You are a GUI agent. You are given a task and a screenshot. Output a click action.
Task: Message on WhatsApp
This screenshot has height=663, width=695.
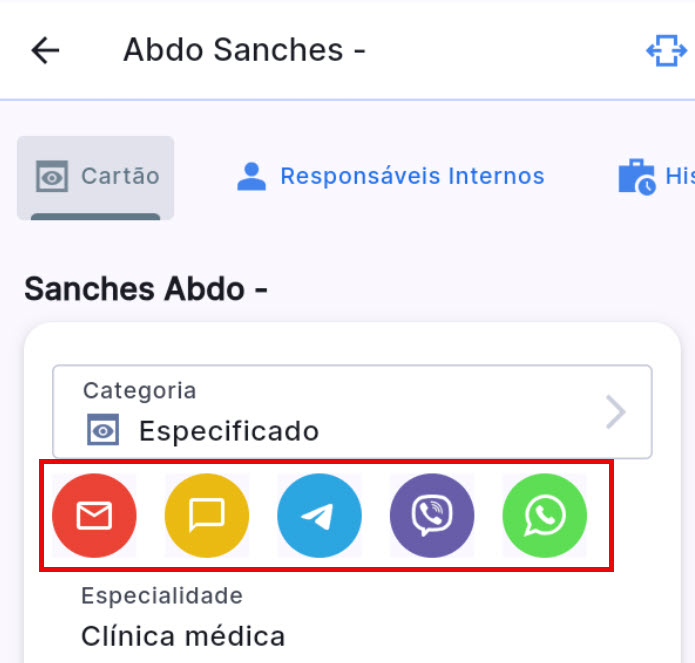pos(544,516)
